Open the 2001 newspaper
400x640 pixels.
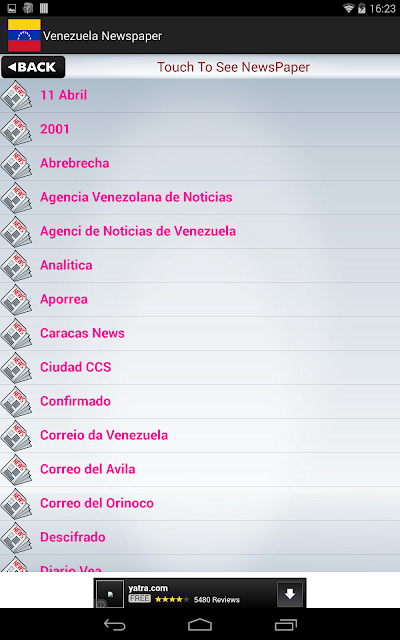(x=200, y=129)
